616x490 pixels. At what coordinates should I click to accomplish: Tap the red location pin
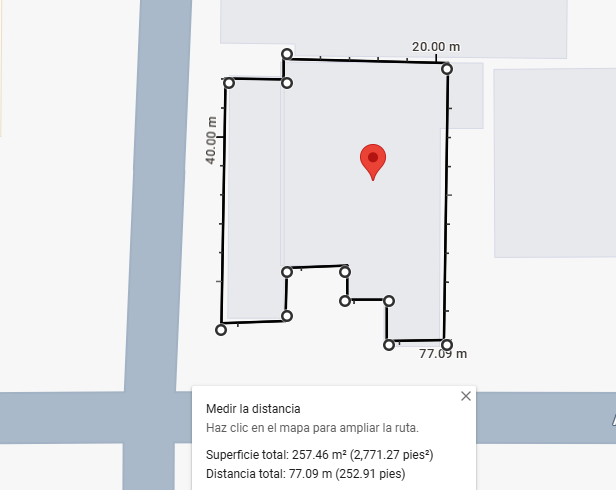click(x=373, y=162)
